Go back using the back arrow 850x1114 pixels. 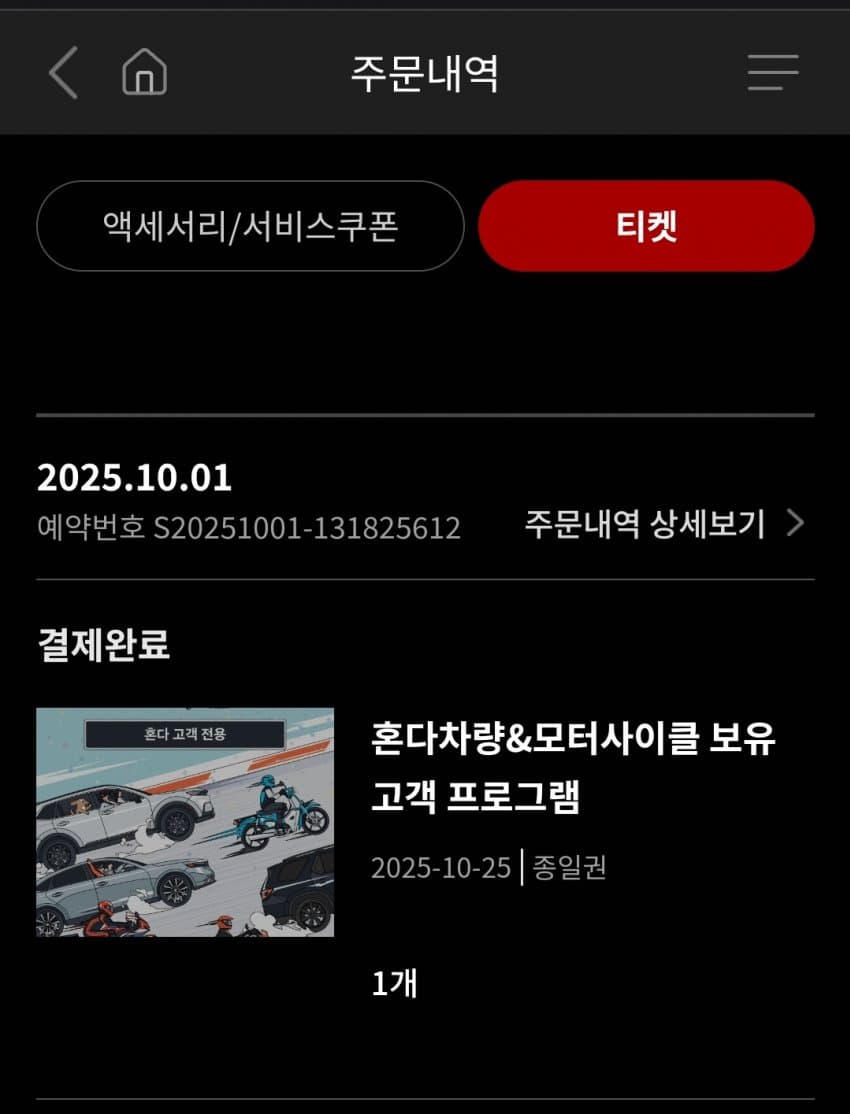pos(63,73)
